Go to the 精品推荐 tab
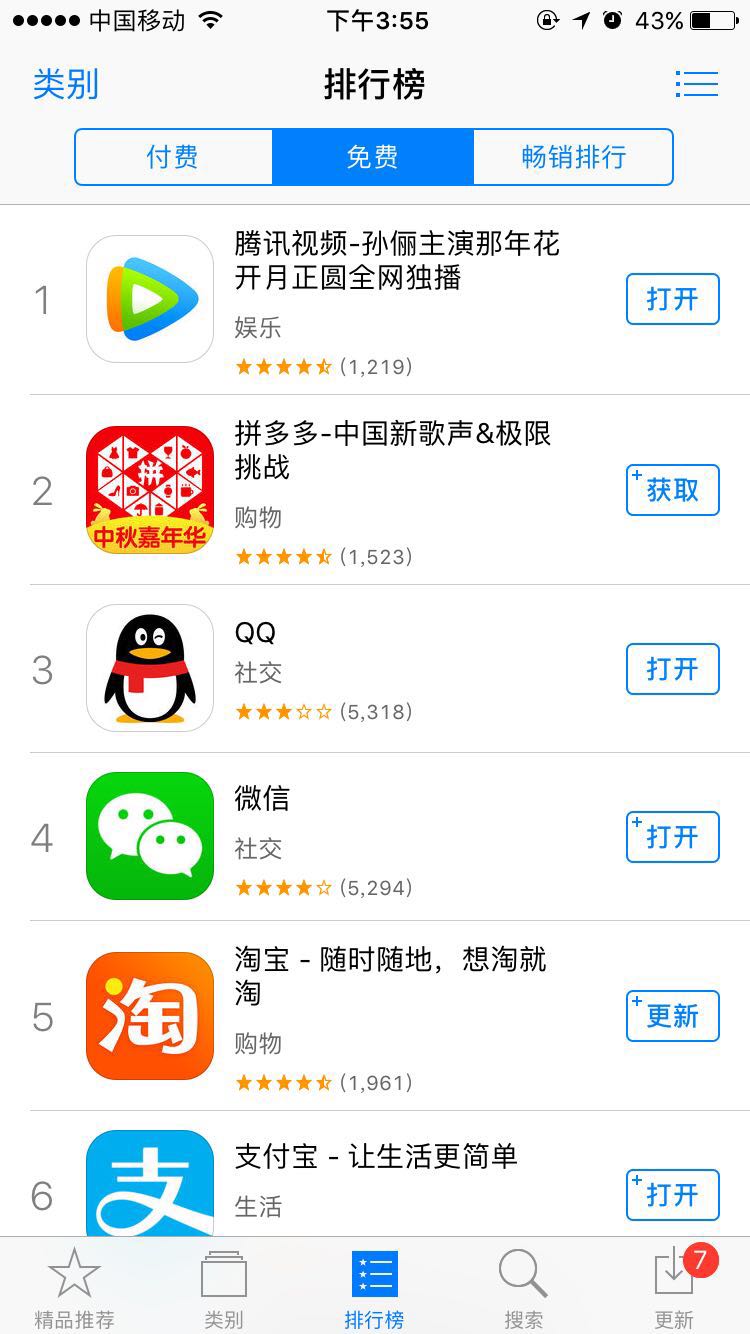Screen dimensions: 750x1334 pyautogui.click(x=75, y=1287)
